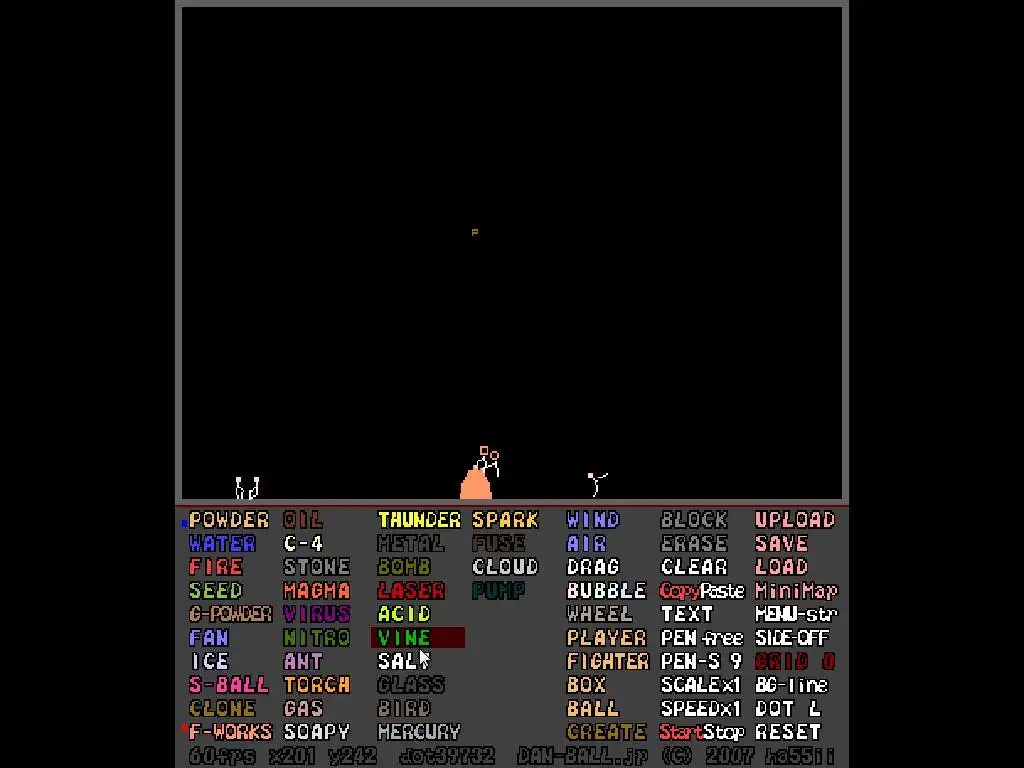Viewport: 1024px width, 768px height.
Task: Save the creation with SAVE
Action: (781, 544)
